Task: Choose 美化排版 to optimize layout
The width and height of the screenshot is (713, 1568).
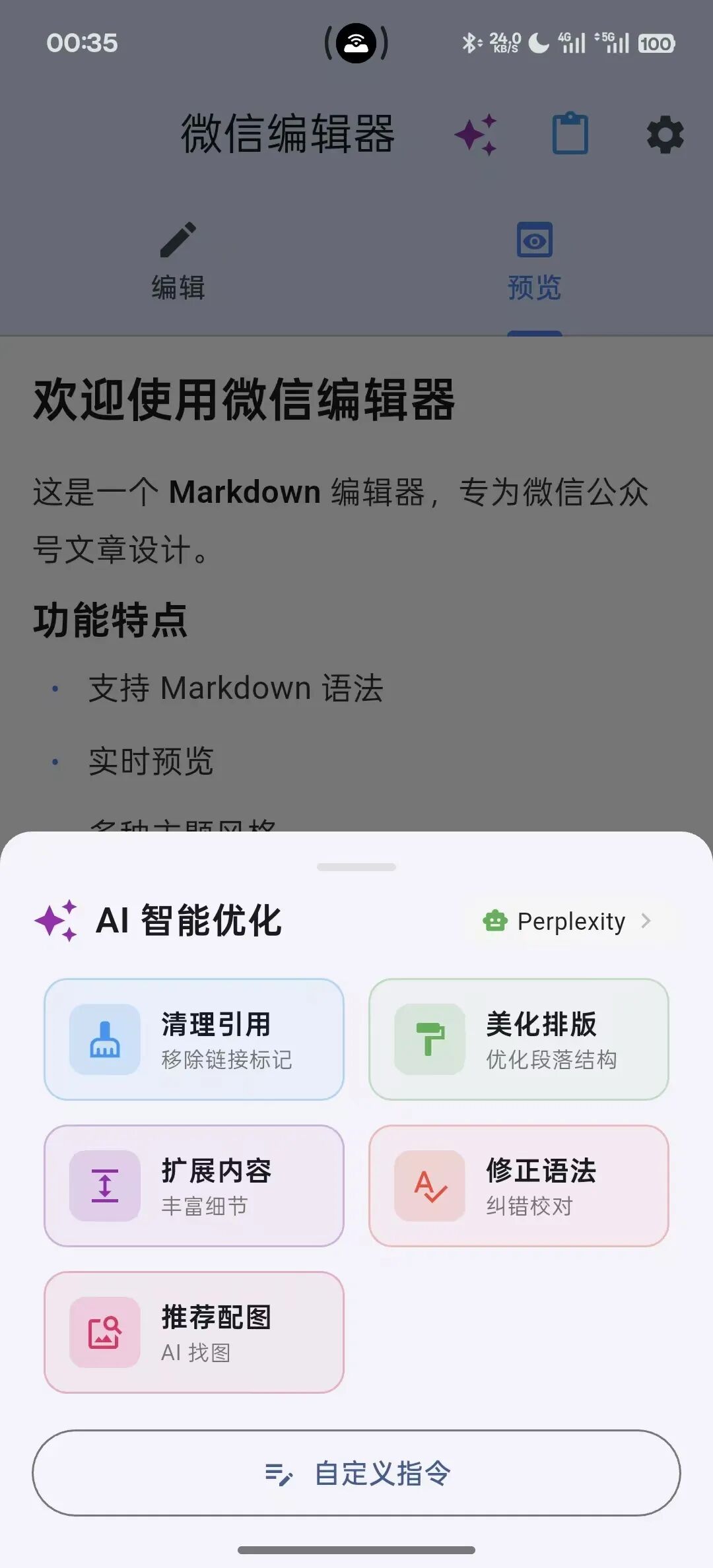Action: pos(518,1039)
